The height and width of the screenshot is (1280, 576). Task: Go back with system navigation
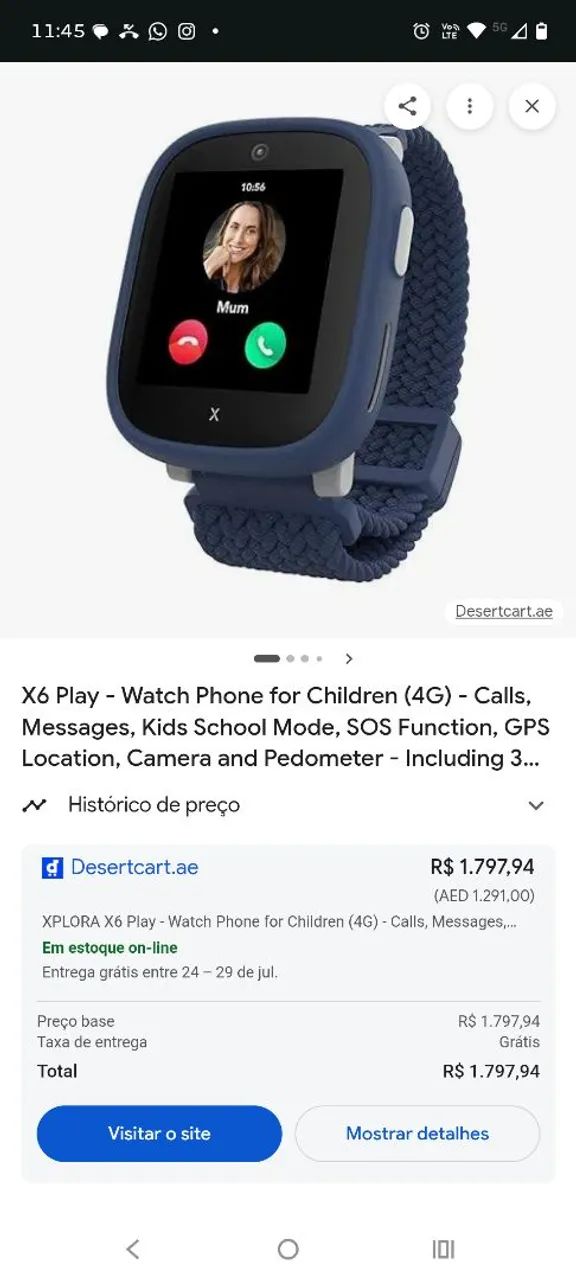click(x=133, y=1248)
